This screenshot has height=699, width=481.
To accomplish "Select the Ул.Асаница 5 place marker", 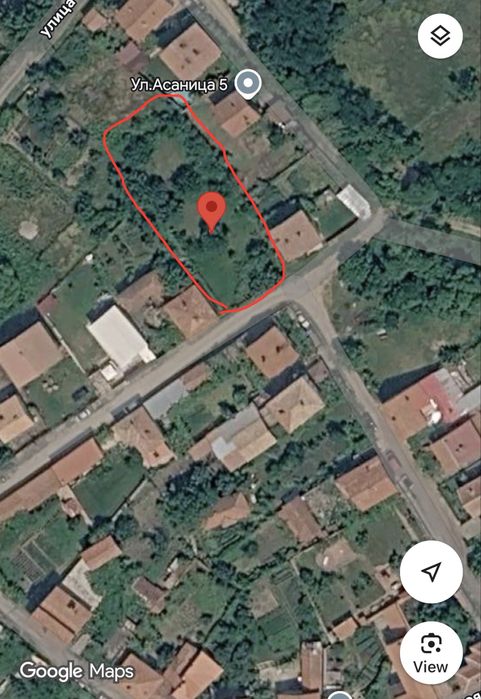I will pos(248,84).
